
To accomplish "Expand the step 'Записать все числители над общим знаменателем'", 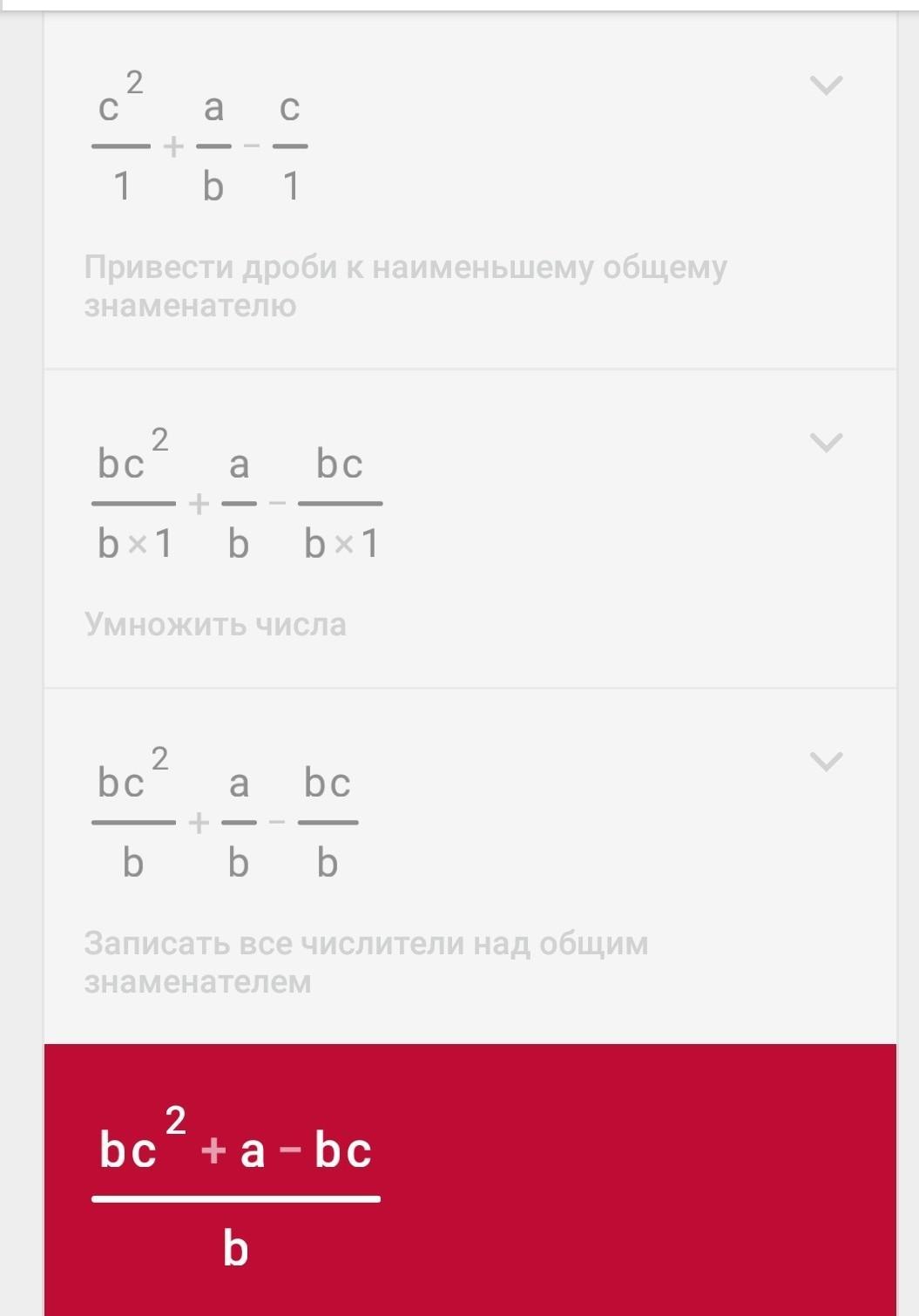I will (826, 761).
